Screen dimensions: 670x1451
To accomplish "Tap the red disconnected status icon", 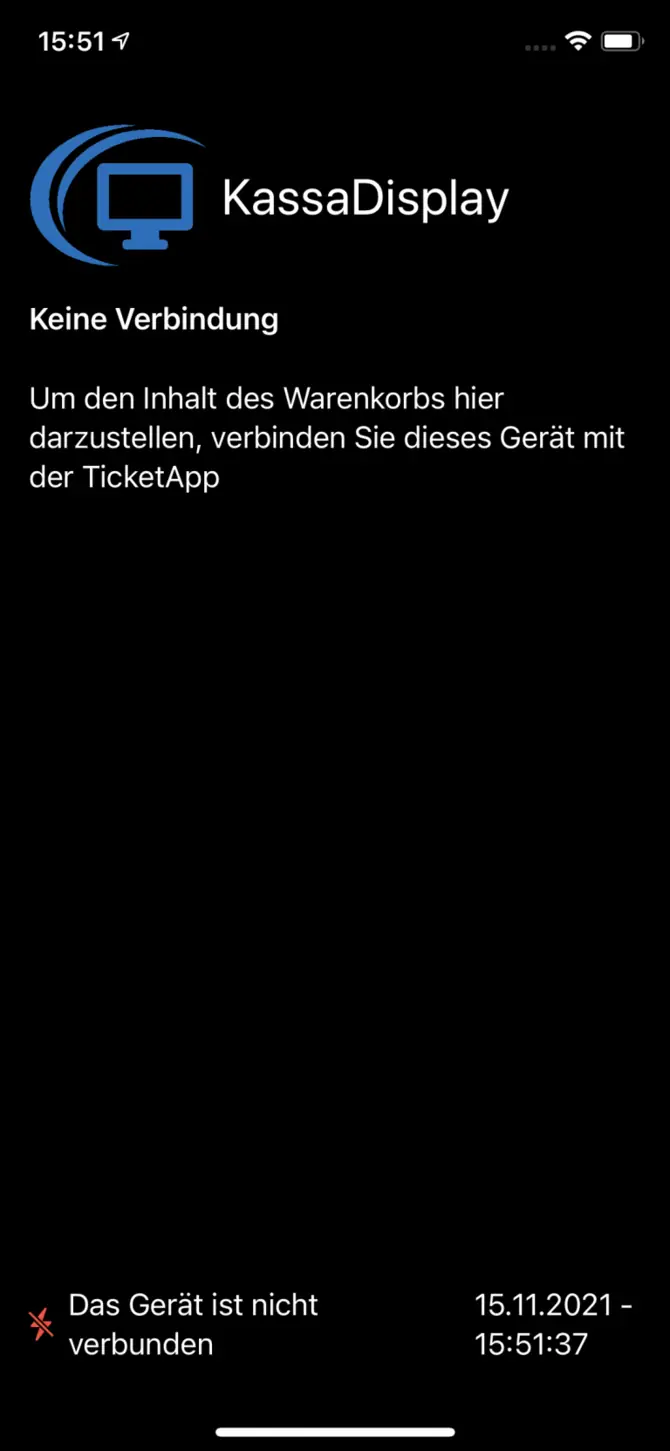I will (41, 1325).
